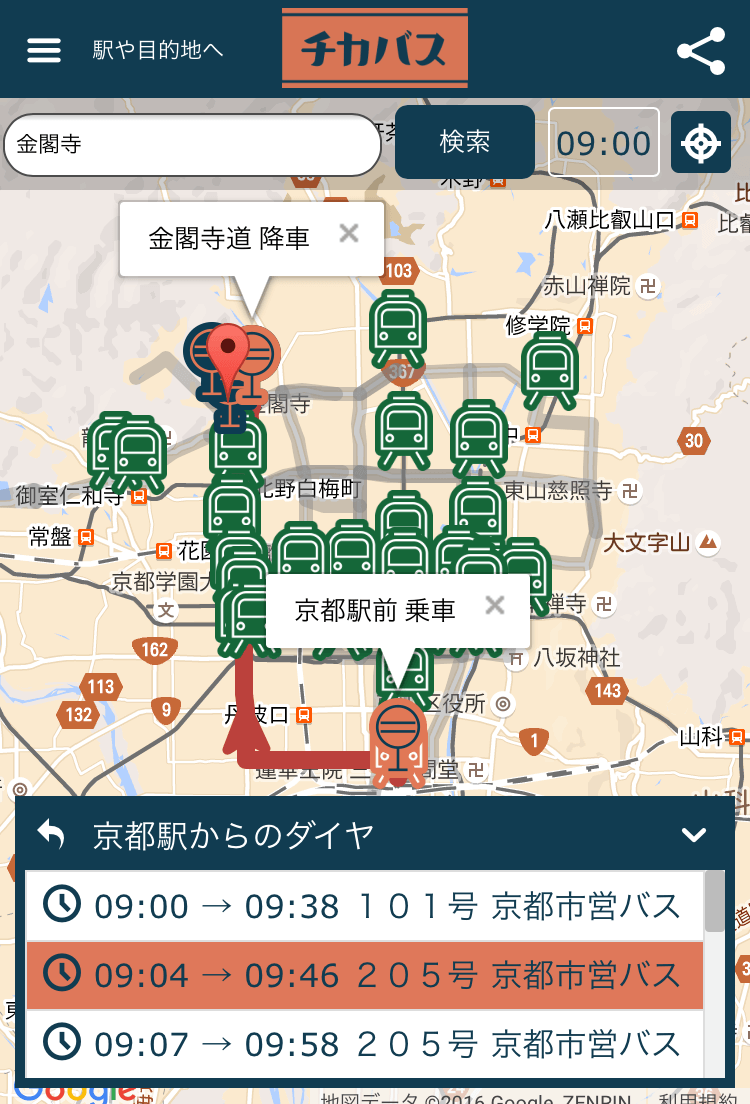Tap the current location target icon

tap(700, 141)
